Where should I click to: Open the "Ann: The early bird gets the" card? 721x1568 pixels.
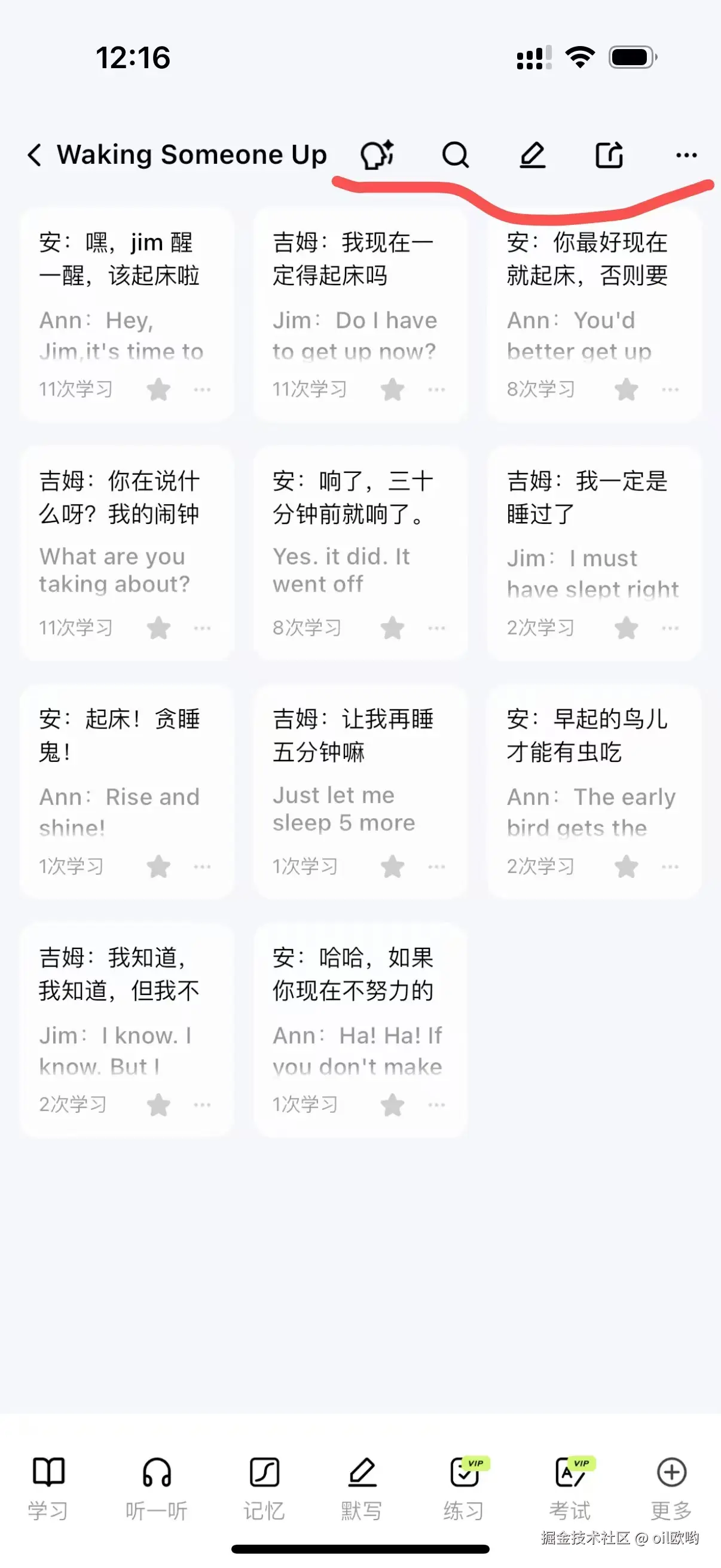click(x=594, y=779)
